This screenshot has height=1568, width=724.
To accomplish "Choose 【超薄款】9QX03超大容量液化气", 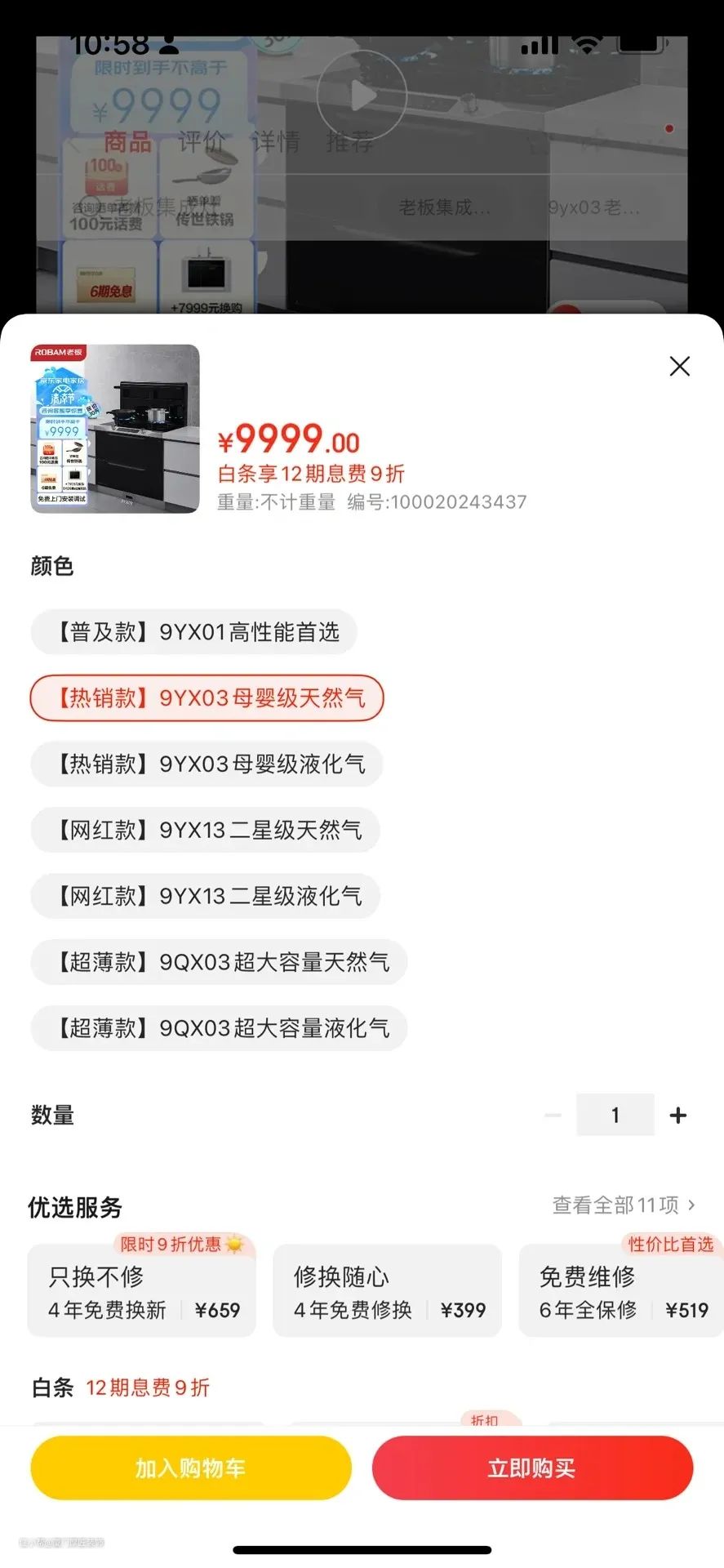I will 219,1028.
